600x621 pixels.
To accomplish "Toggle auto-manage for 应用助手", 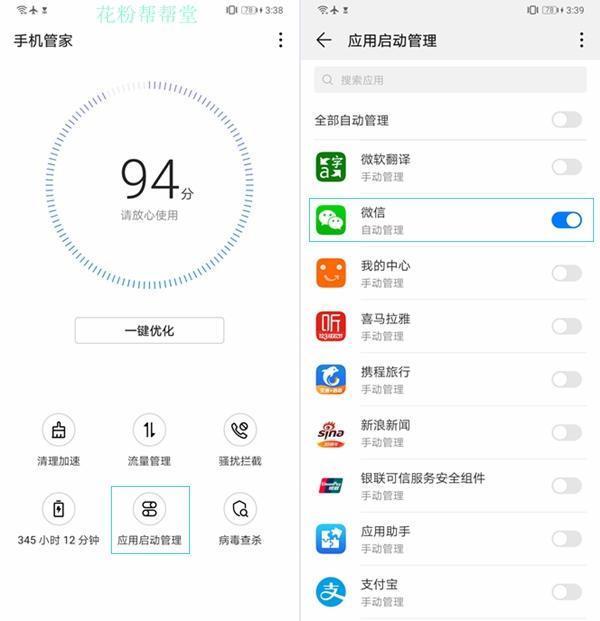I will (x=566, y=538).
